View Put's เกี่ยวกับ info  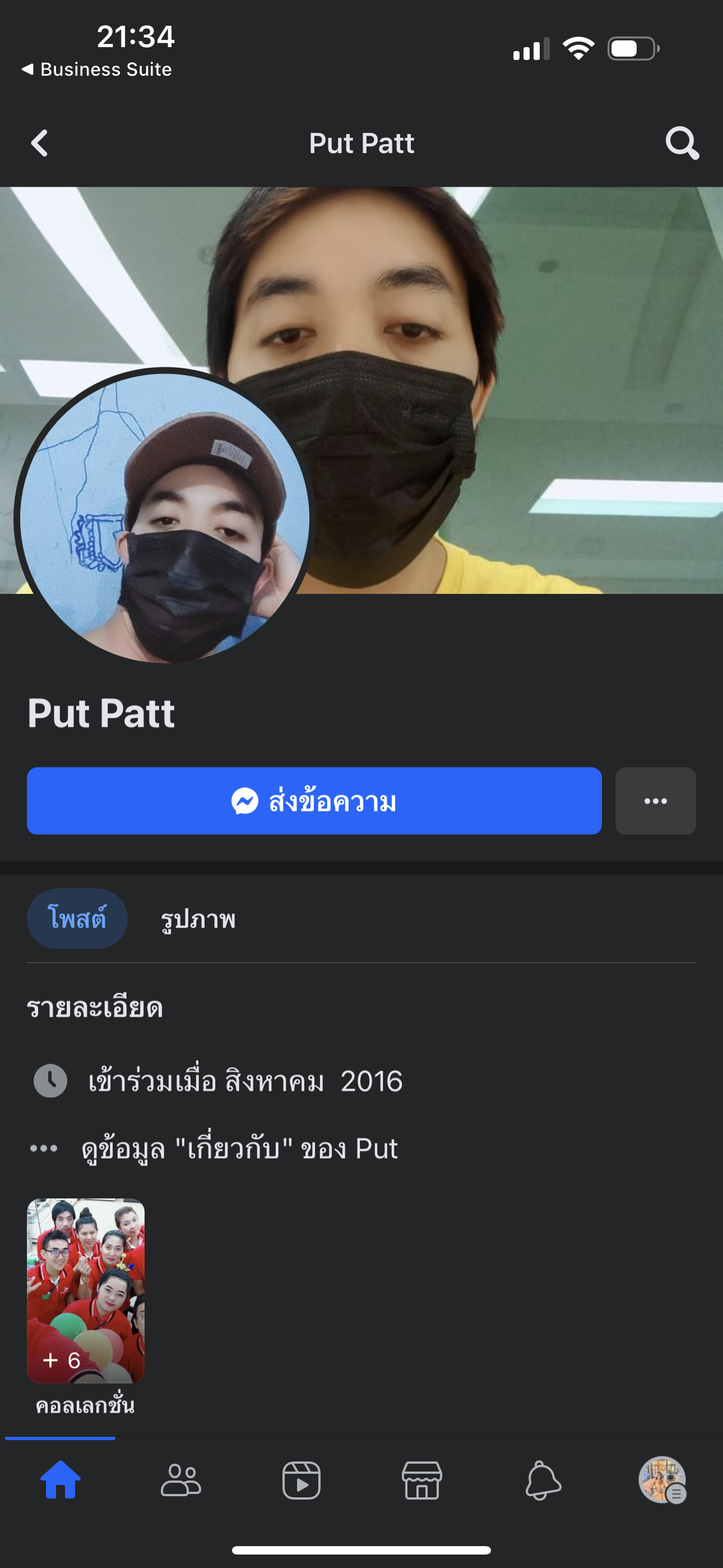pyautogui.click(x=239, y=1149)
